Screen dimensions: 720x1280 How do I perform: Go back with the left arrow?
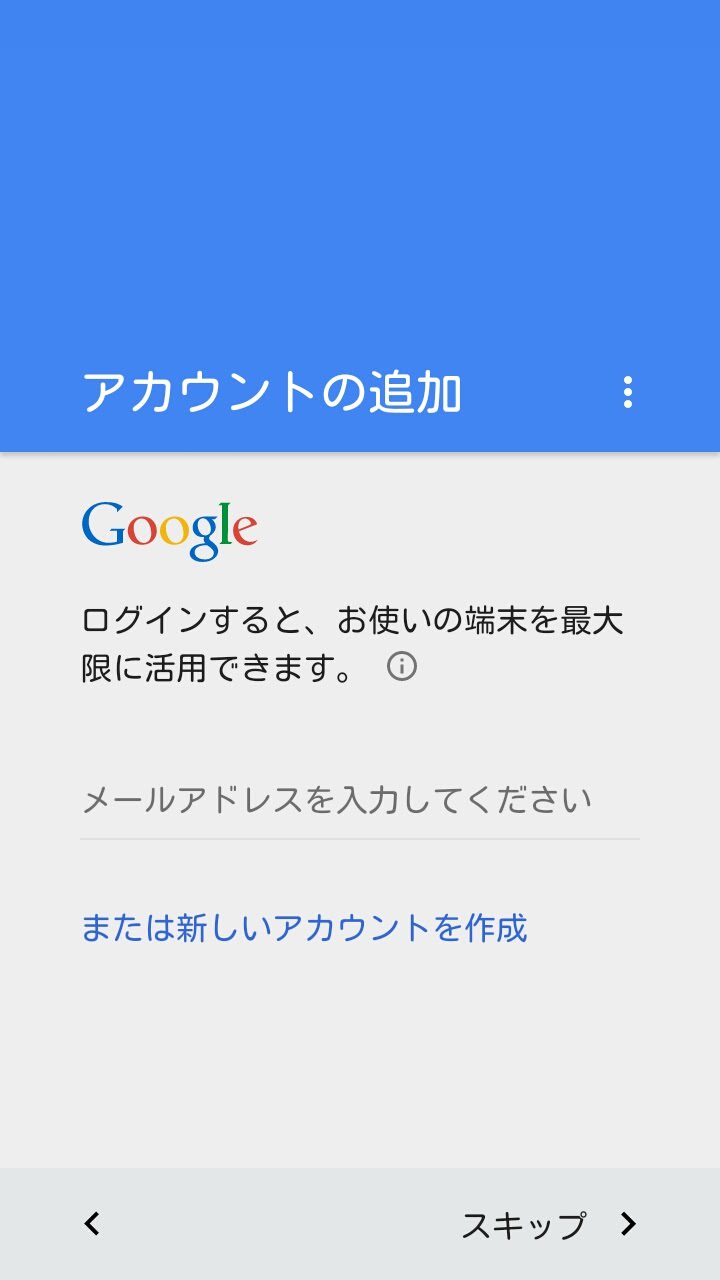(92, 1223)
